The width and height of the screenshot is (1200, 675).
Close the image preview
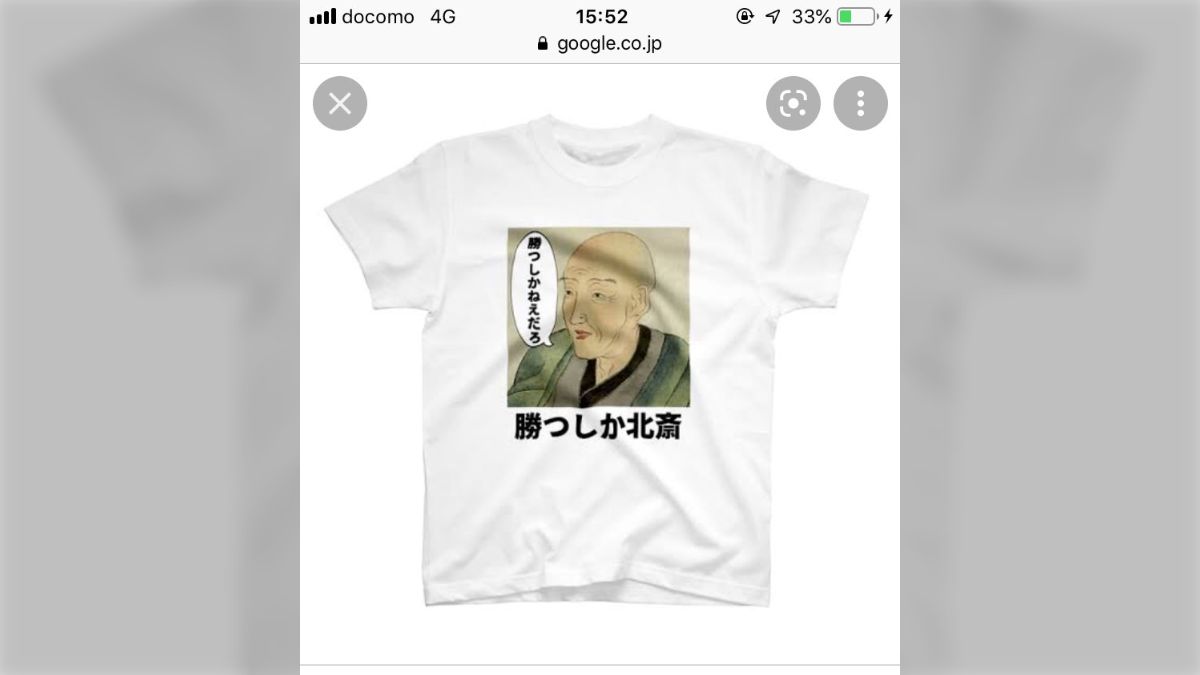(340, 104)
